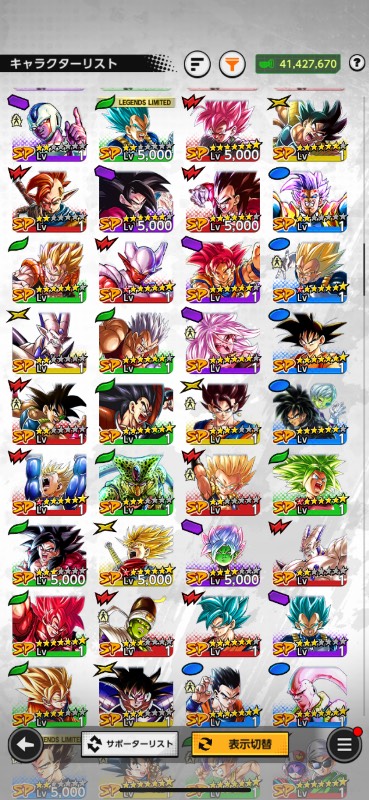Screen dimensions: 369x800
Task: Open the character filter funnel
Action: [x=232, y=64]
